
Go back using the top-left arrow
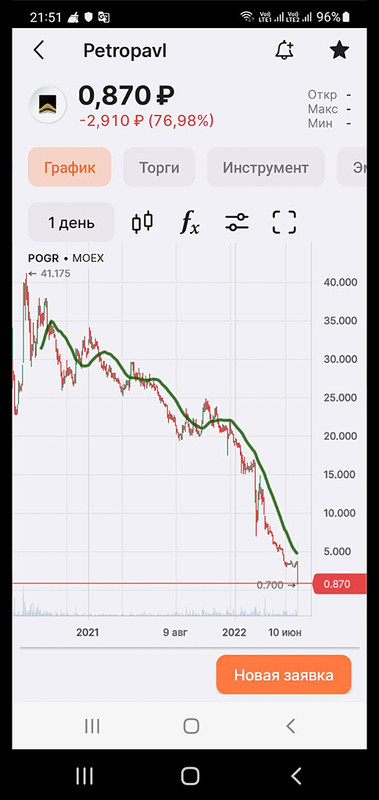coord(39,51)
